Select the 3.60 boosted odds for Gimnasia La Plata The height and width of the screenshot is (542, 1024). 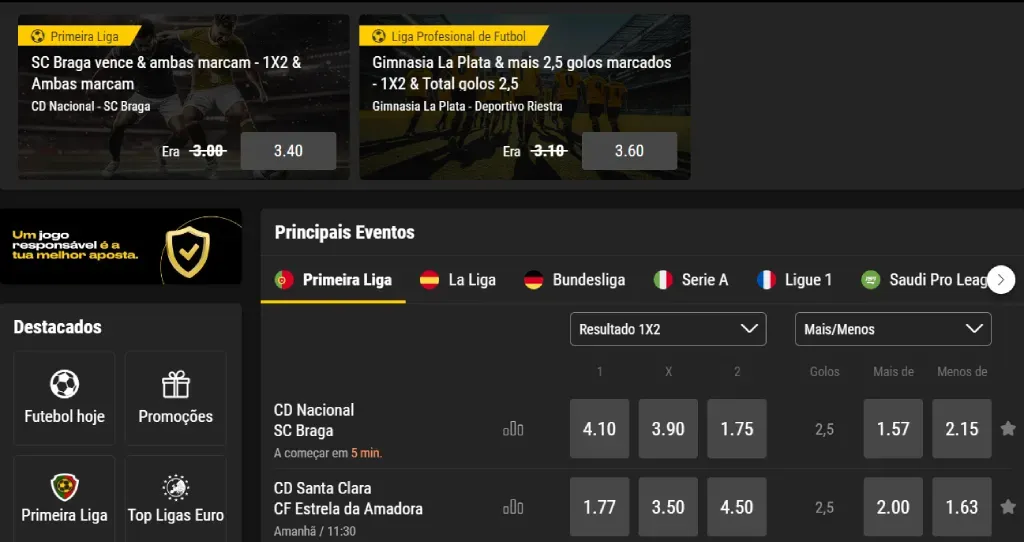click(x=629, y=151)
